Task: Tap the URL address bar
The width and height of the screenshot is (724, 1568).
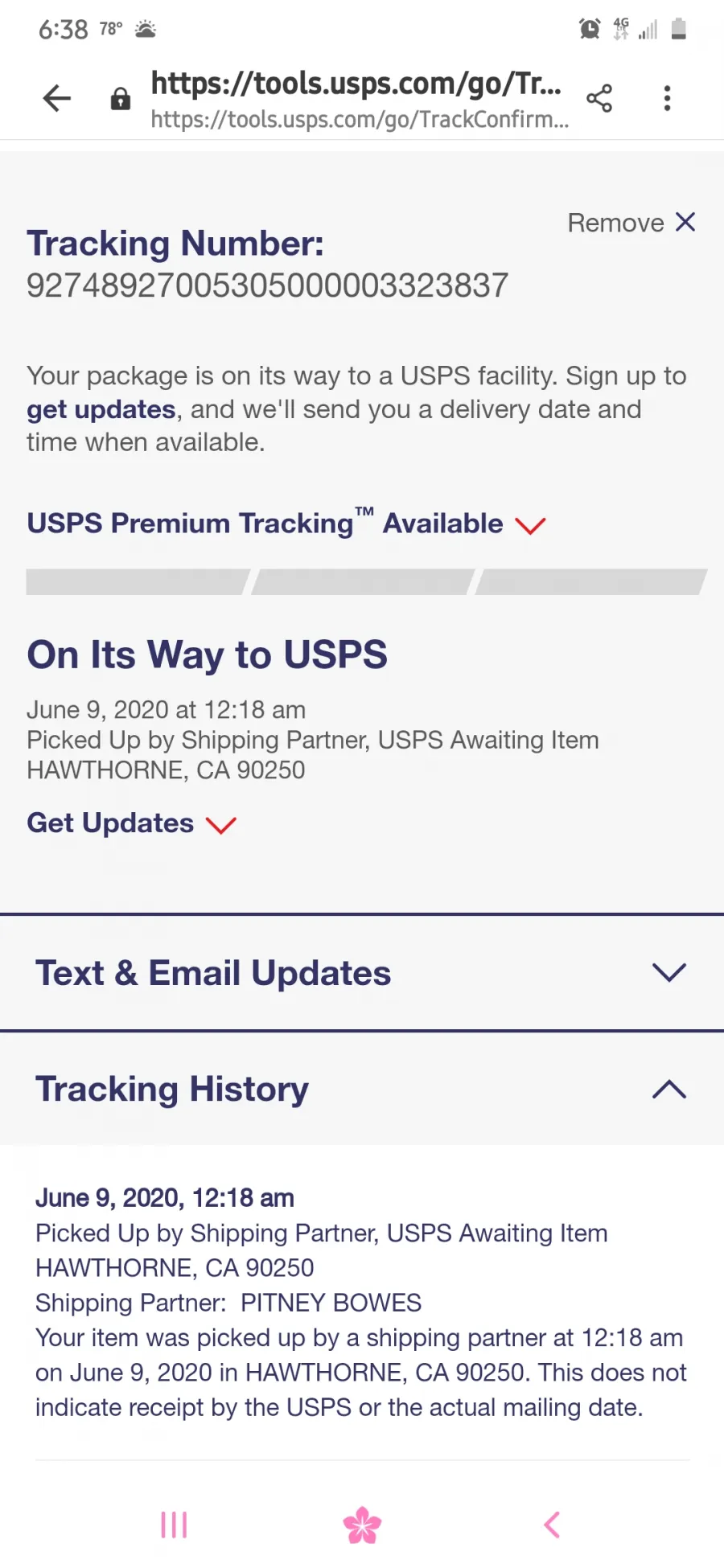Action: click(x=360, y=100)
